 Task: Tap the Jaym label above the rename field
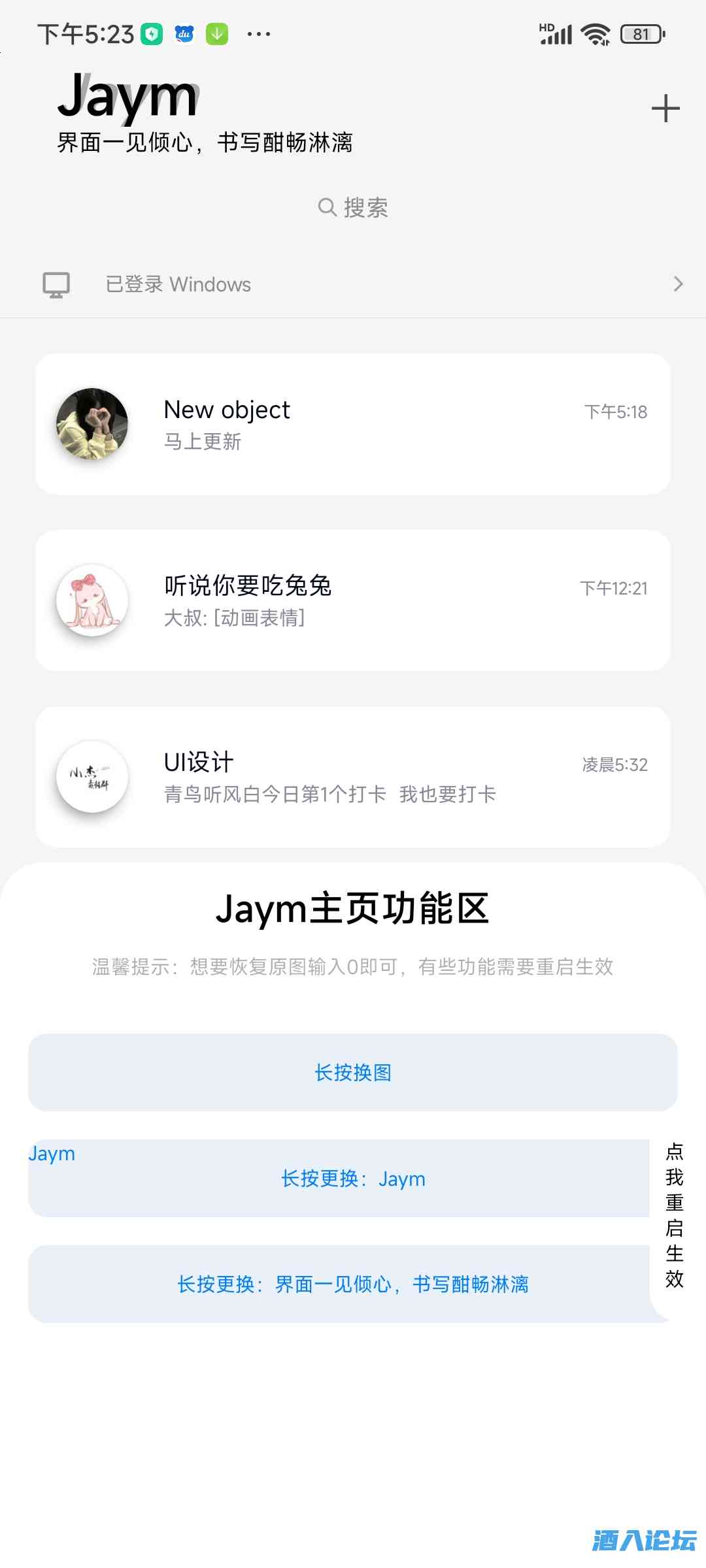click(50, 1153)
